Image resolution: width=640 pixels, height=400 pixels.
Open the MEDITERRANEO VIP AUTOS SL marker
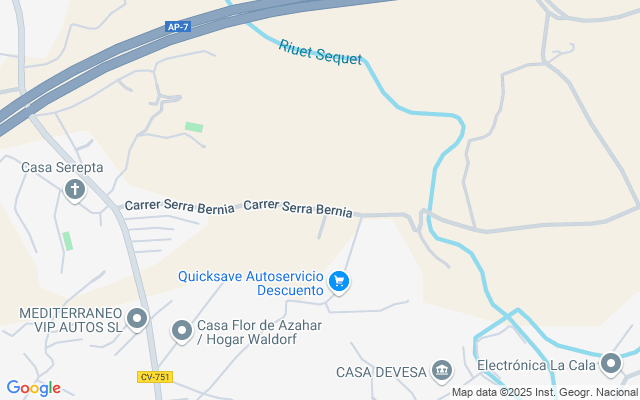pyautogui.click(x=137, y=320)
